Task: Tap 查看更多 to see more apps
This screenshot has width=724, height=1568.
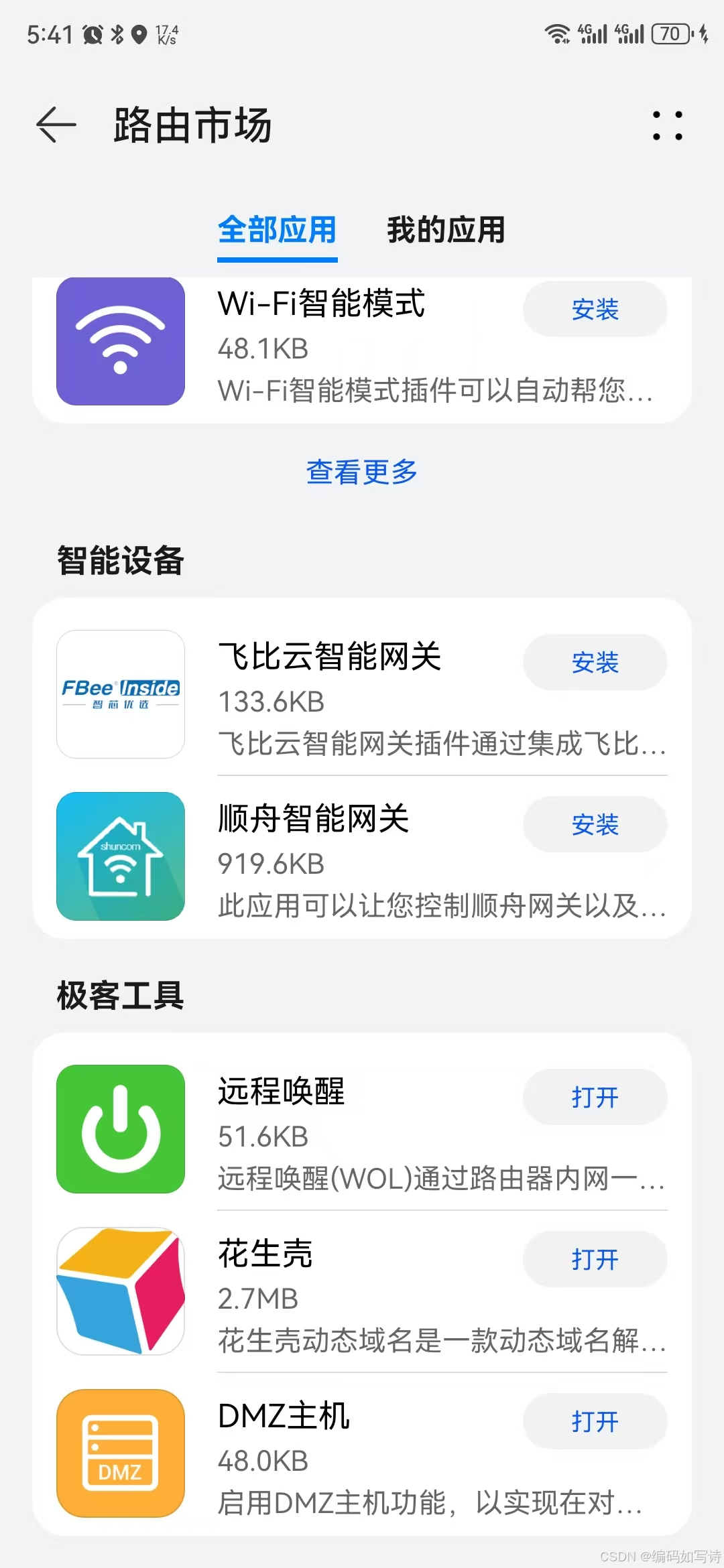Action: click(362, 472)
